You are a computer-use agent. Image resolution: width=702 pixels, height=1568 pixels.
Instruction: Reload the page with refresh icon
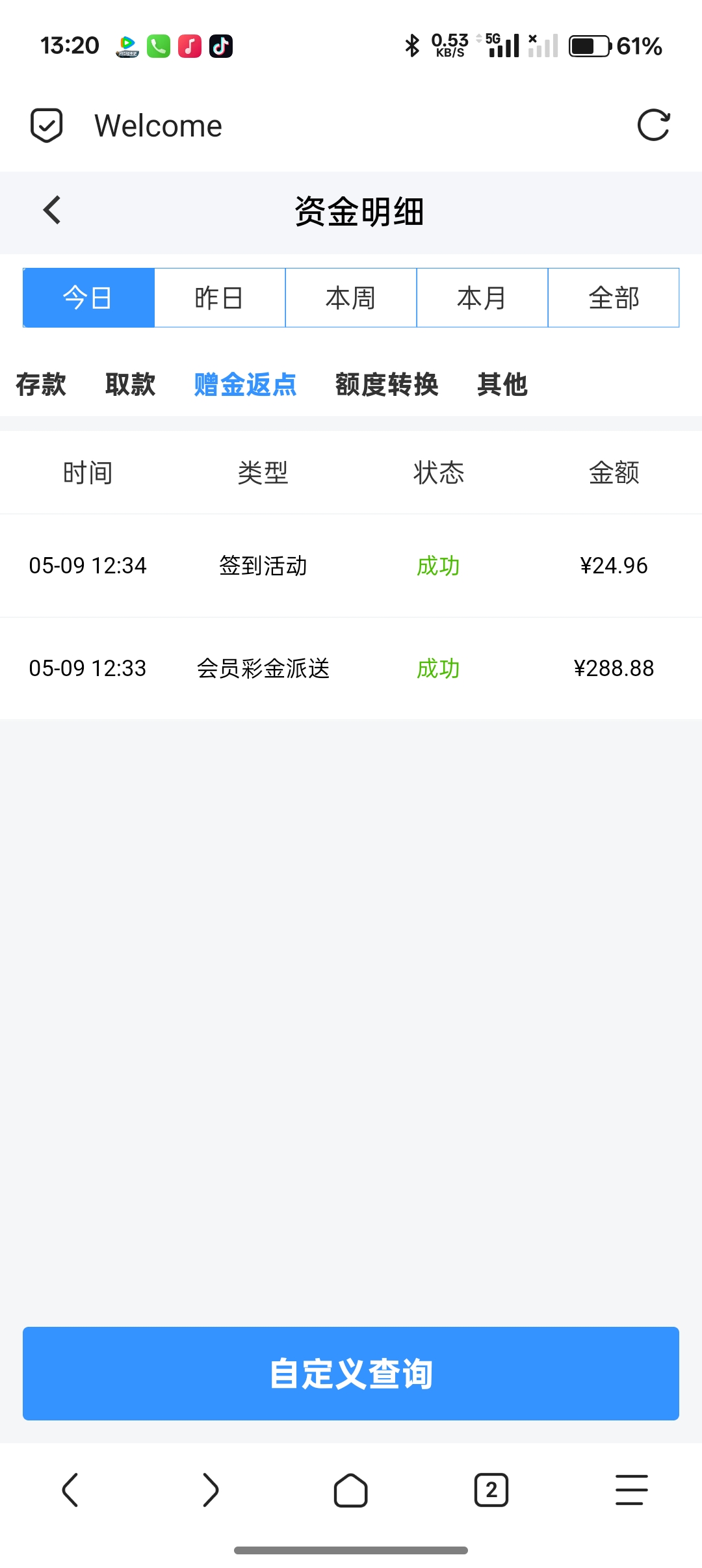click(653, 125)
